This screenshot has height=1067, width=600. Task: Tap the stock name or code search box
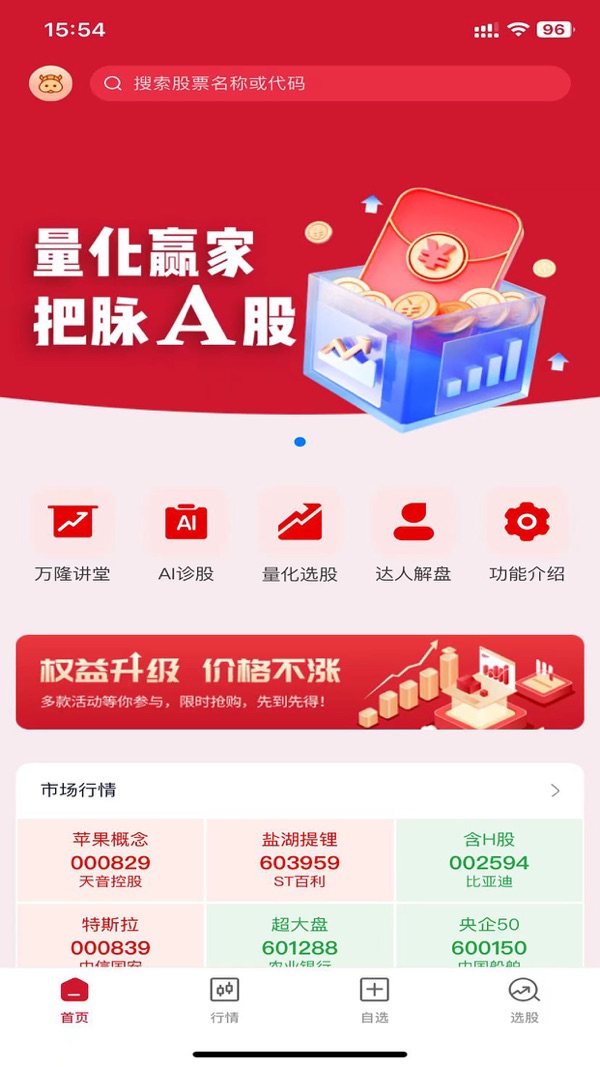330,84
